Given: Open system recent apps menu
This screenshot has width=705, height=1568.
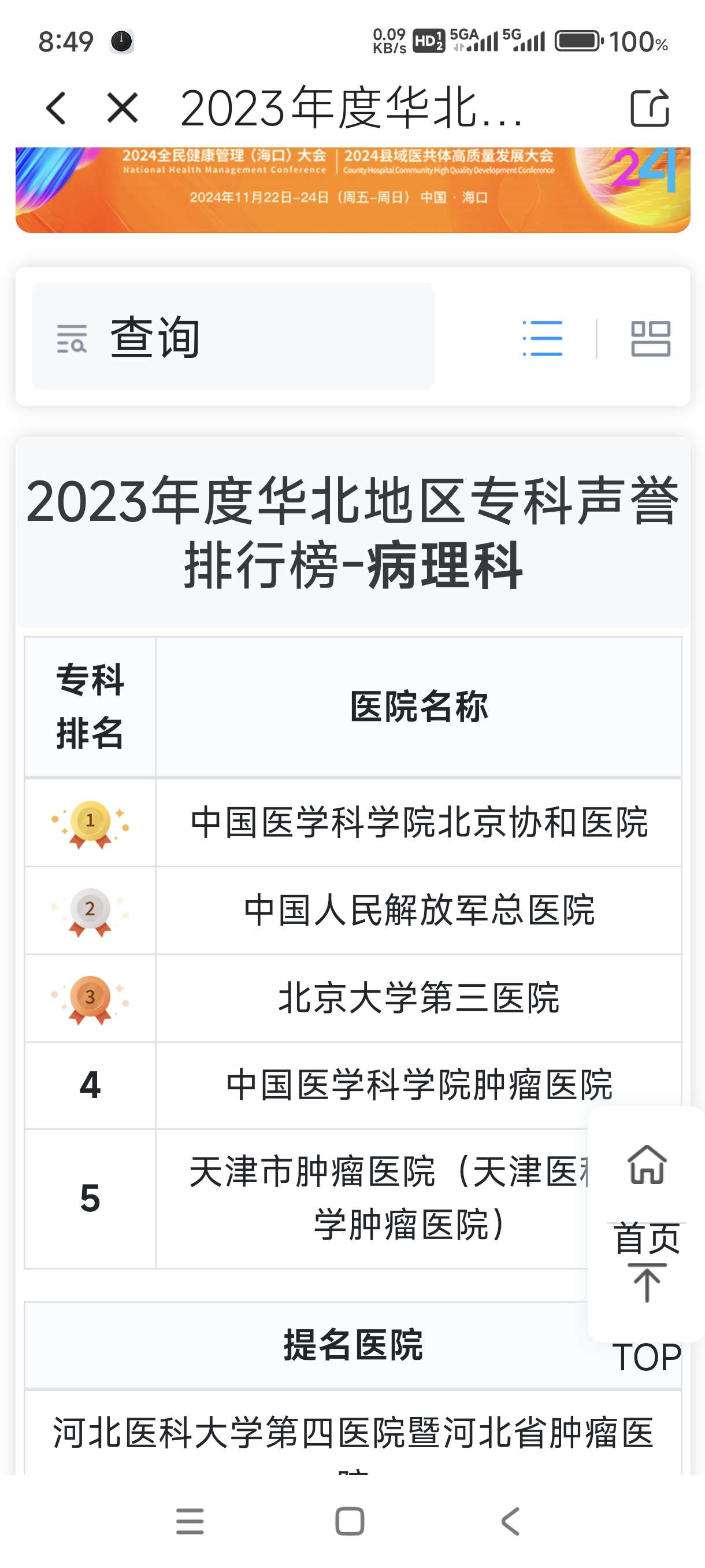Looking at the screenshot, I should click(190, 1521).
